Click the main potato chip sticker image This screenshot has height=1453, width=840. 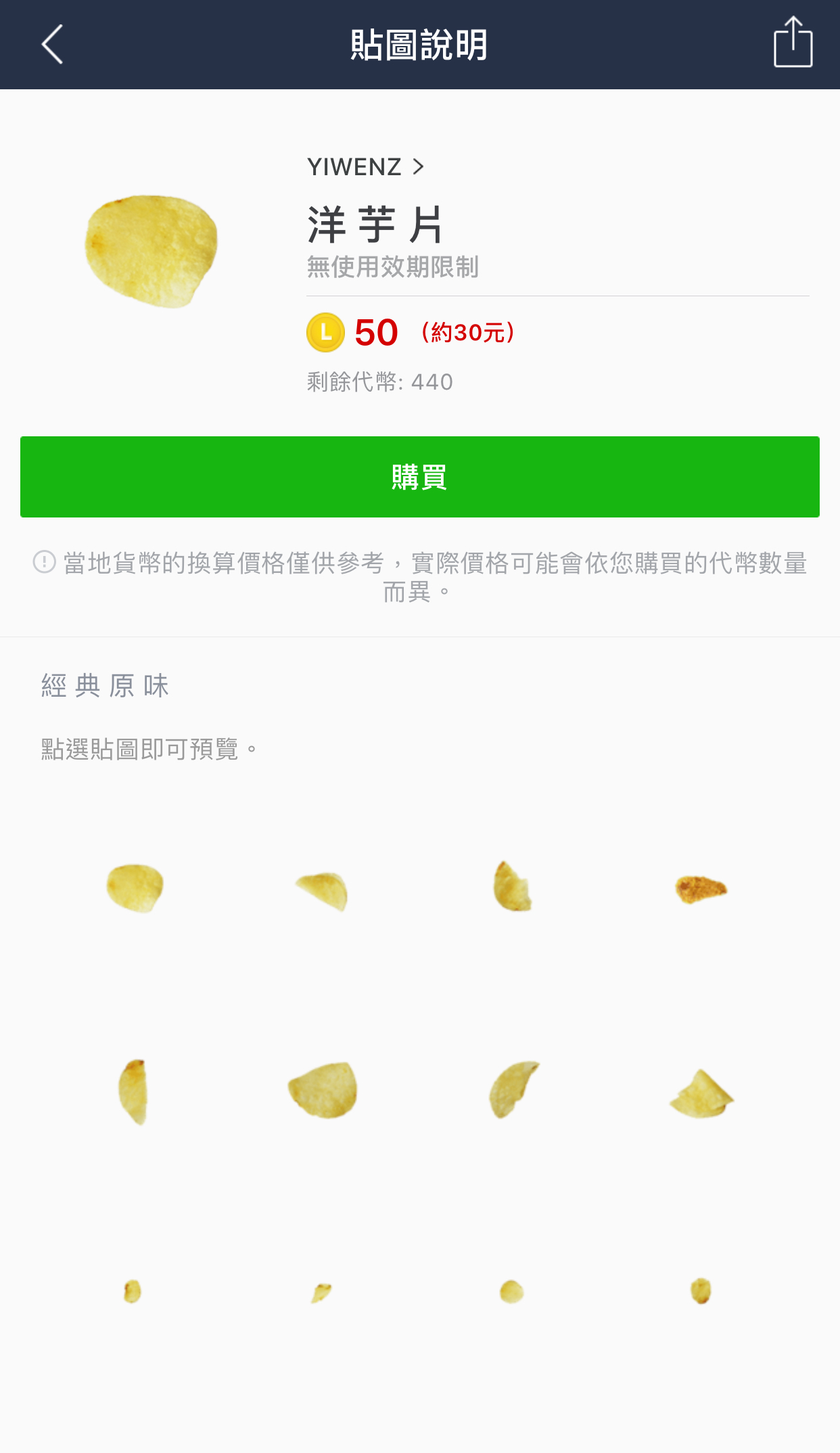150,250
